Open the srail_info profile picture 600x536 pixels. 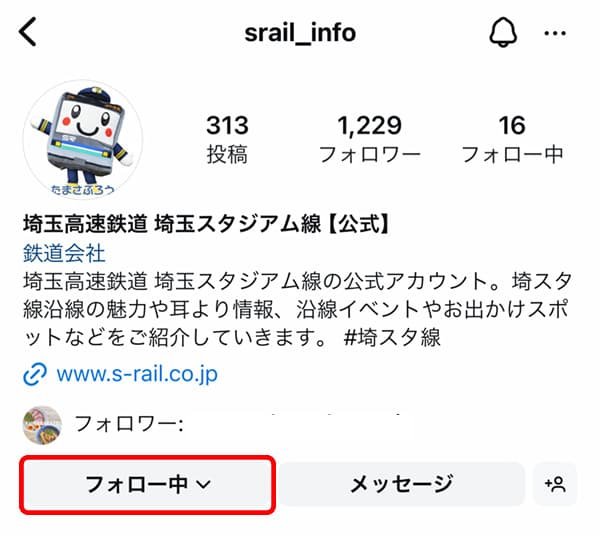tap(82, 137)
